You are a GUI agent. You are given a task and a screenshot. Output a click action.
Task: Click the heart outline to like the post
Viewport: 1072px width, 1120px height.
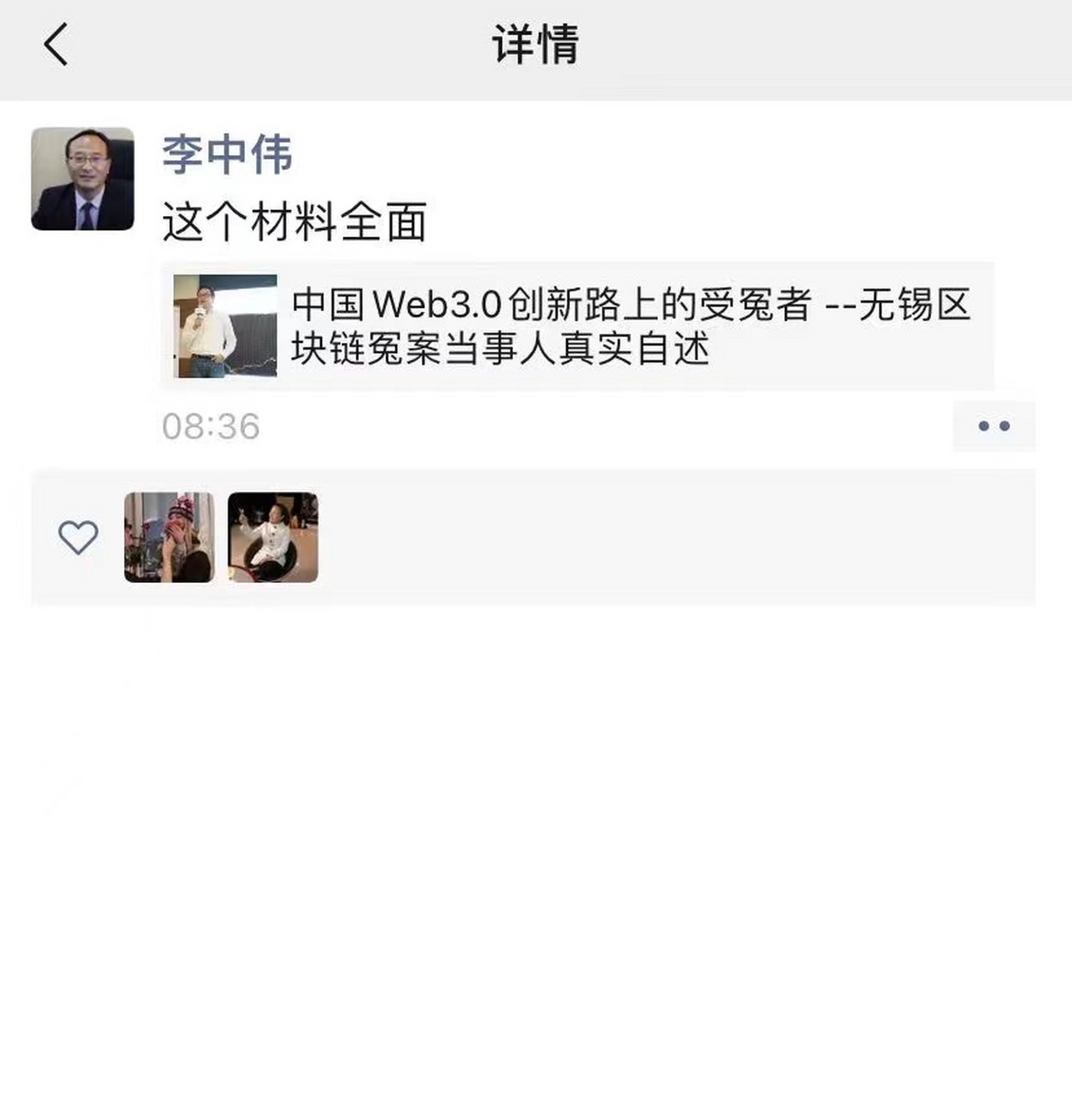[x=78, y=536]
